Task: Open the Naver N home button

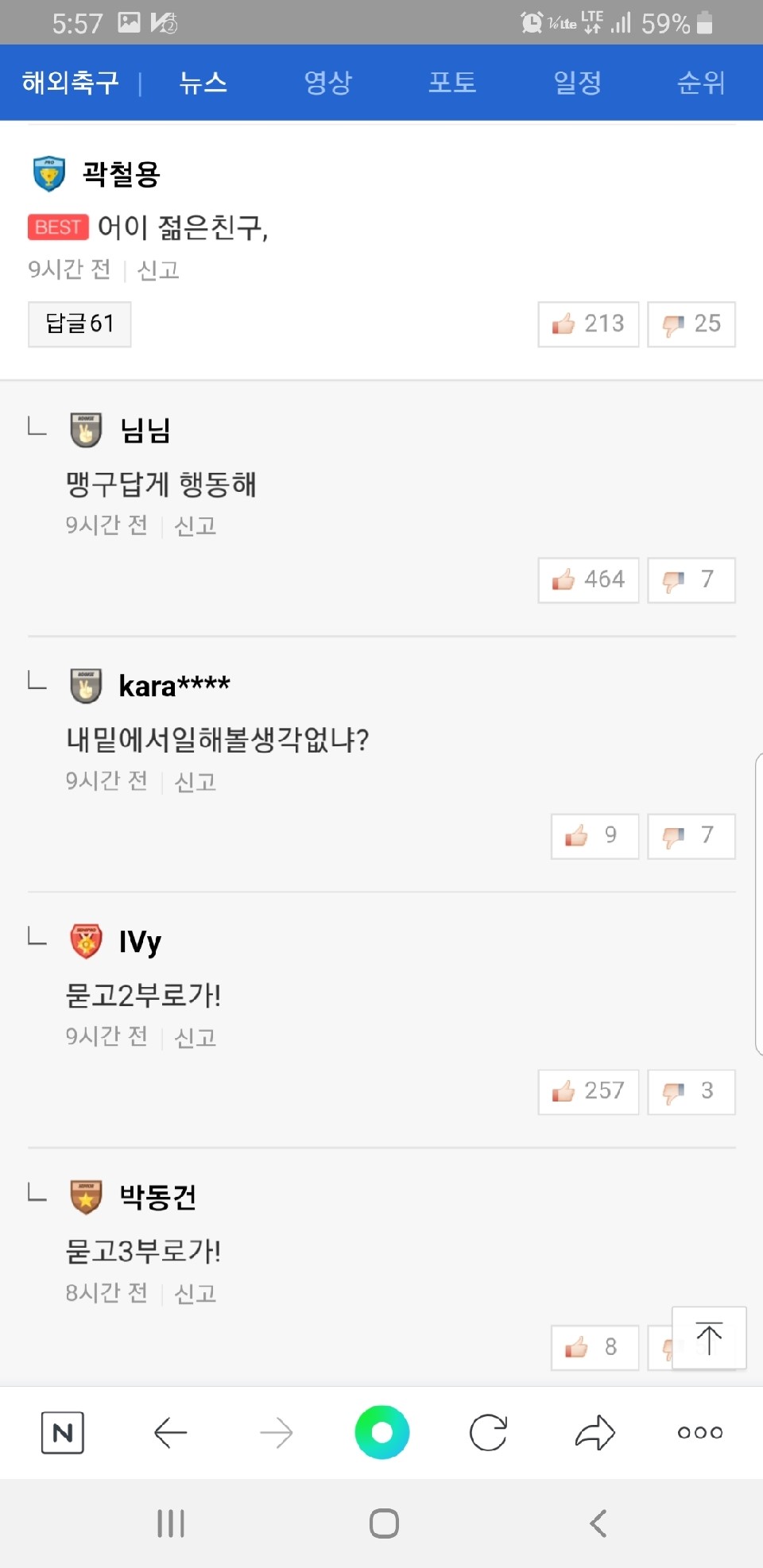Action: tap(62, 1433)
